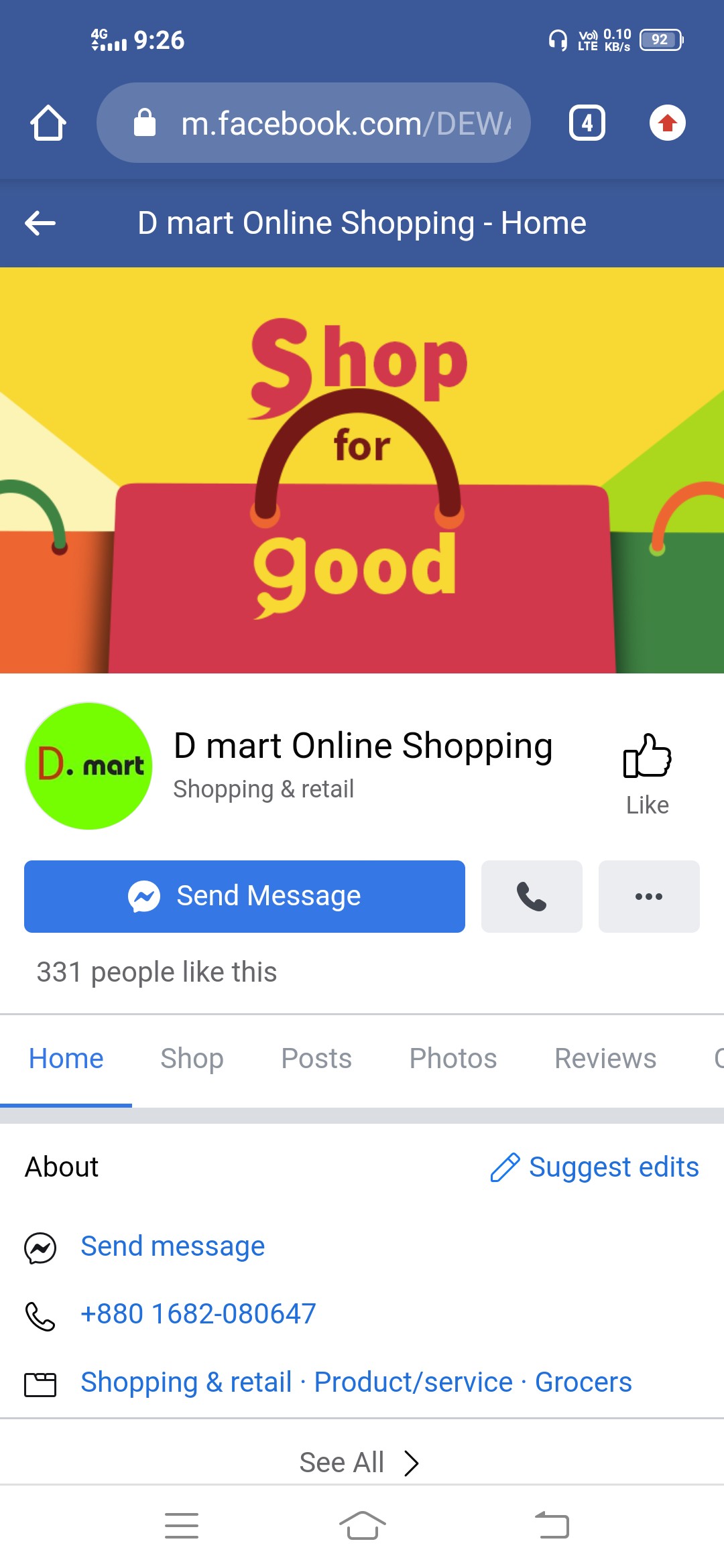Go to the browser home page
The image size is (724, 1568).
[48, 123]
